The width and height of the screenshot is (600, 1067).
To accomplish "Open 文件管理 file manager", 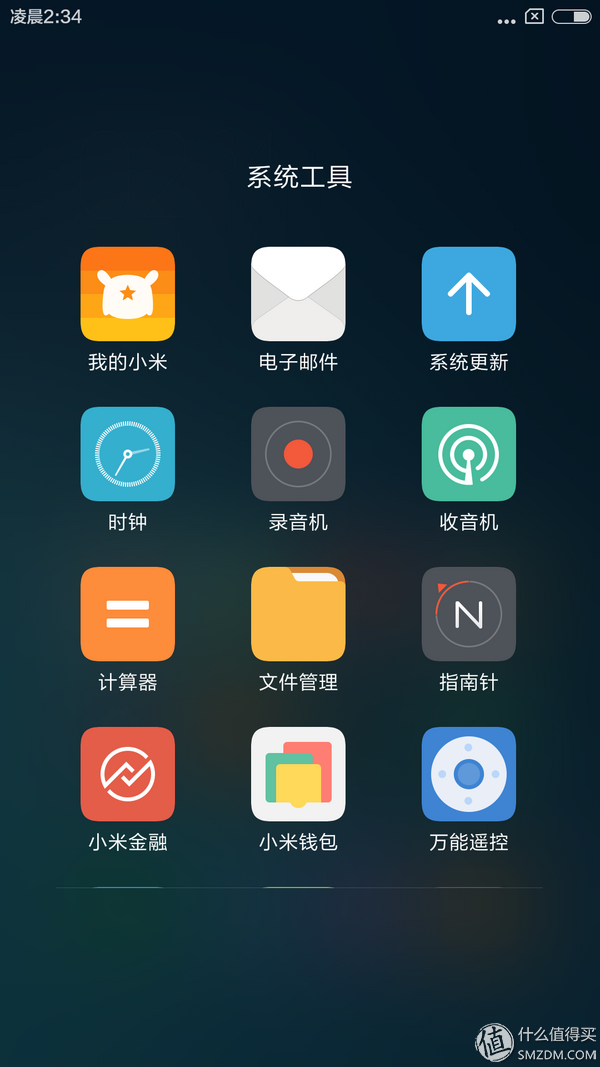I will pos(298,614).
